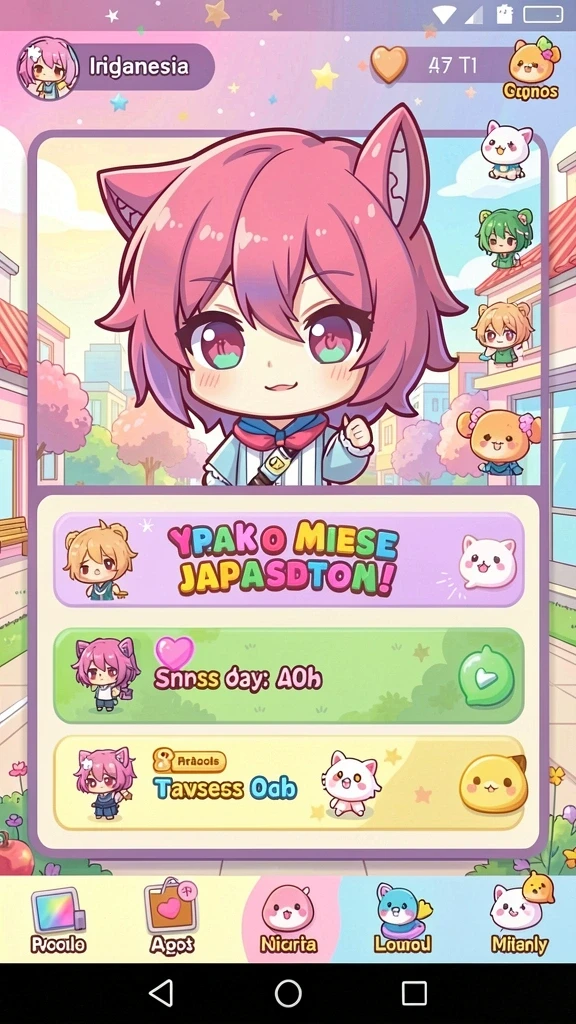The height and width of the screenshot is (1024, 576).
Task: Tap the heart currency counter
Action: tap(438, 65)
